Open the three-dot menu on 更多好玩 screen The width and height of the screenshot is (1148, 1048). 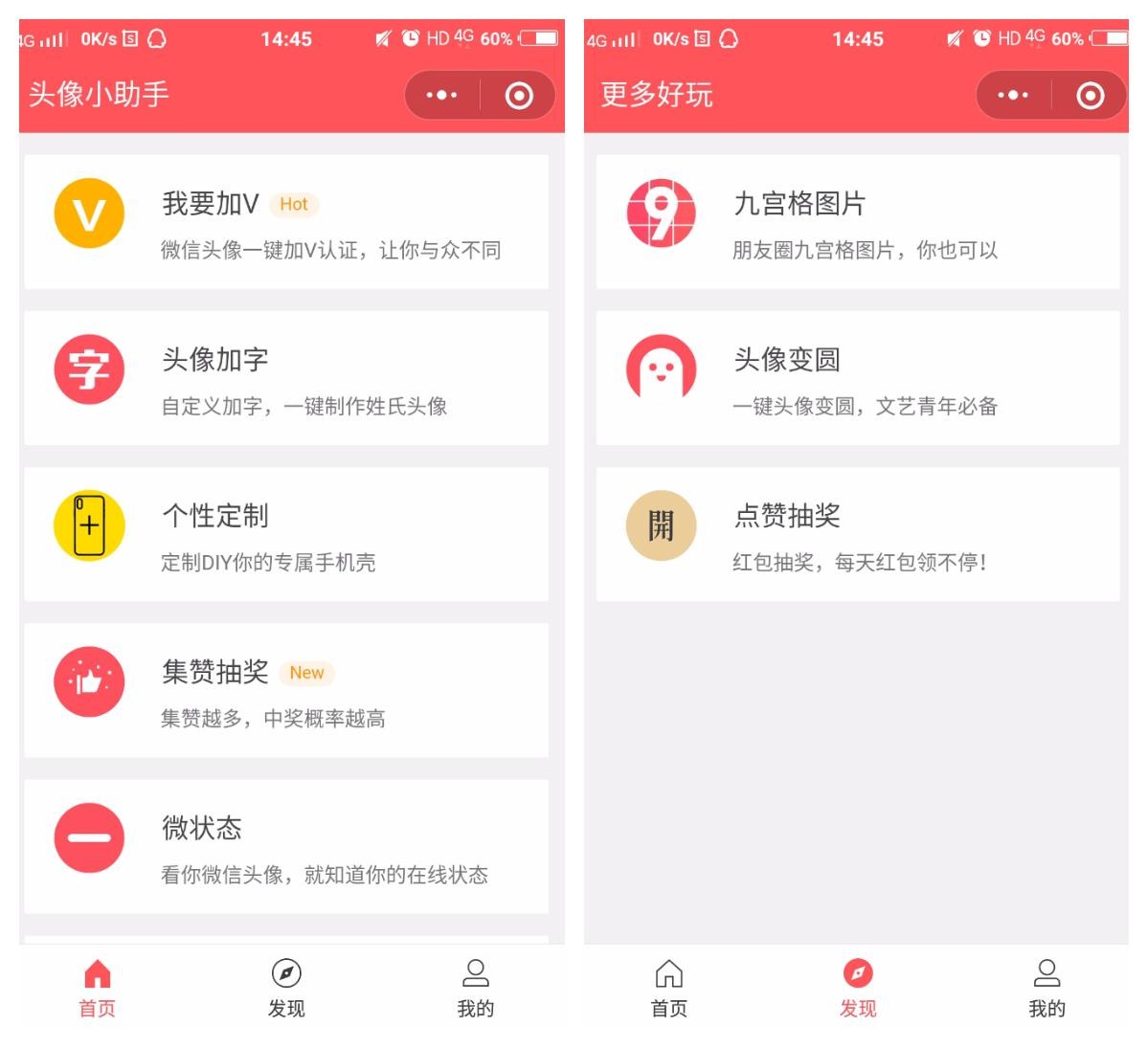click(x=1013, y=96)
